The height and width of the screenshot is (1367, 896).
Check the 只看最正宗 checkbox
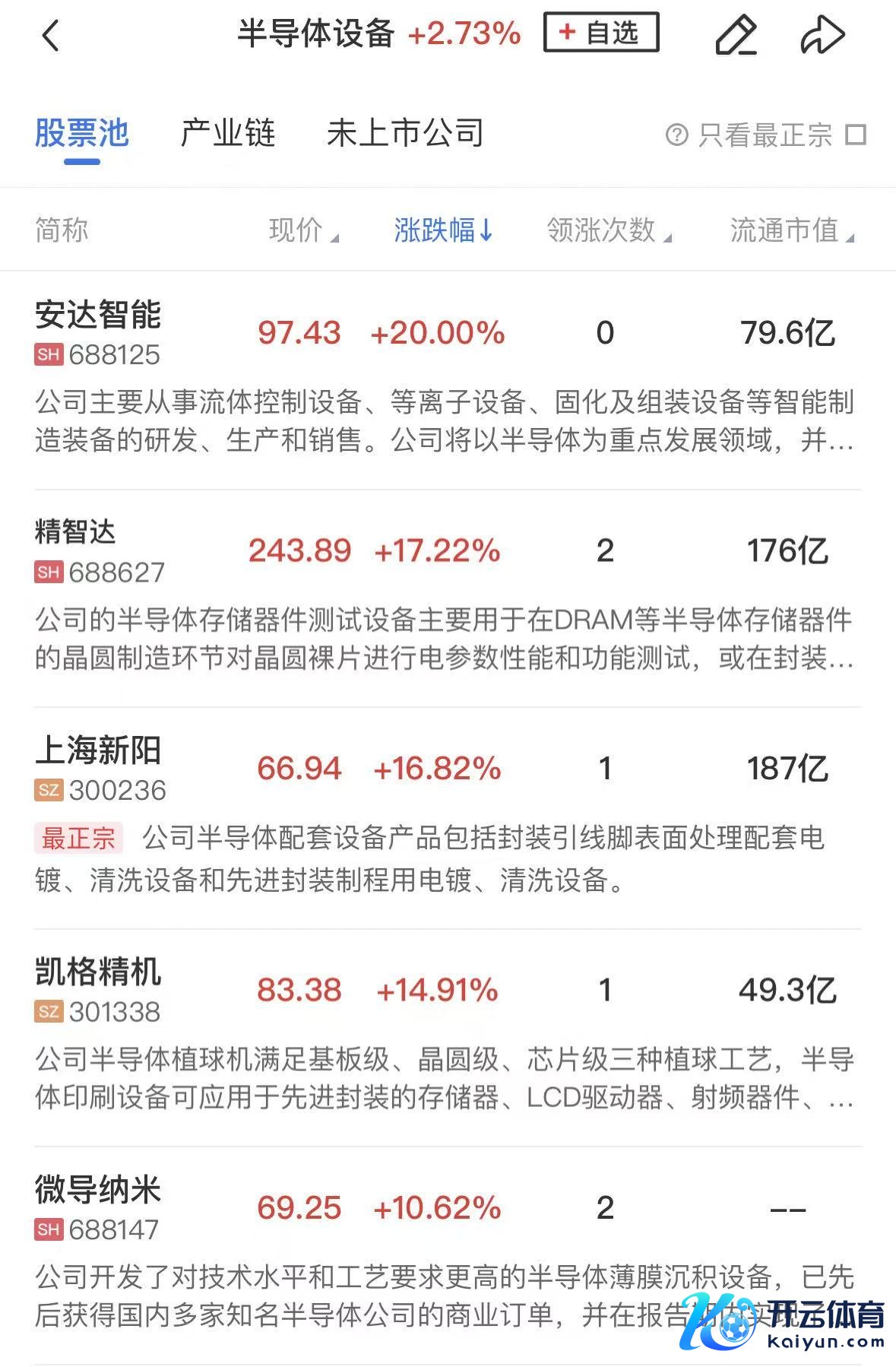click(x=856, y=135)
